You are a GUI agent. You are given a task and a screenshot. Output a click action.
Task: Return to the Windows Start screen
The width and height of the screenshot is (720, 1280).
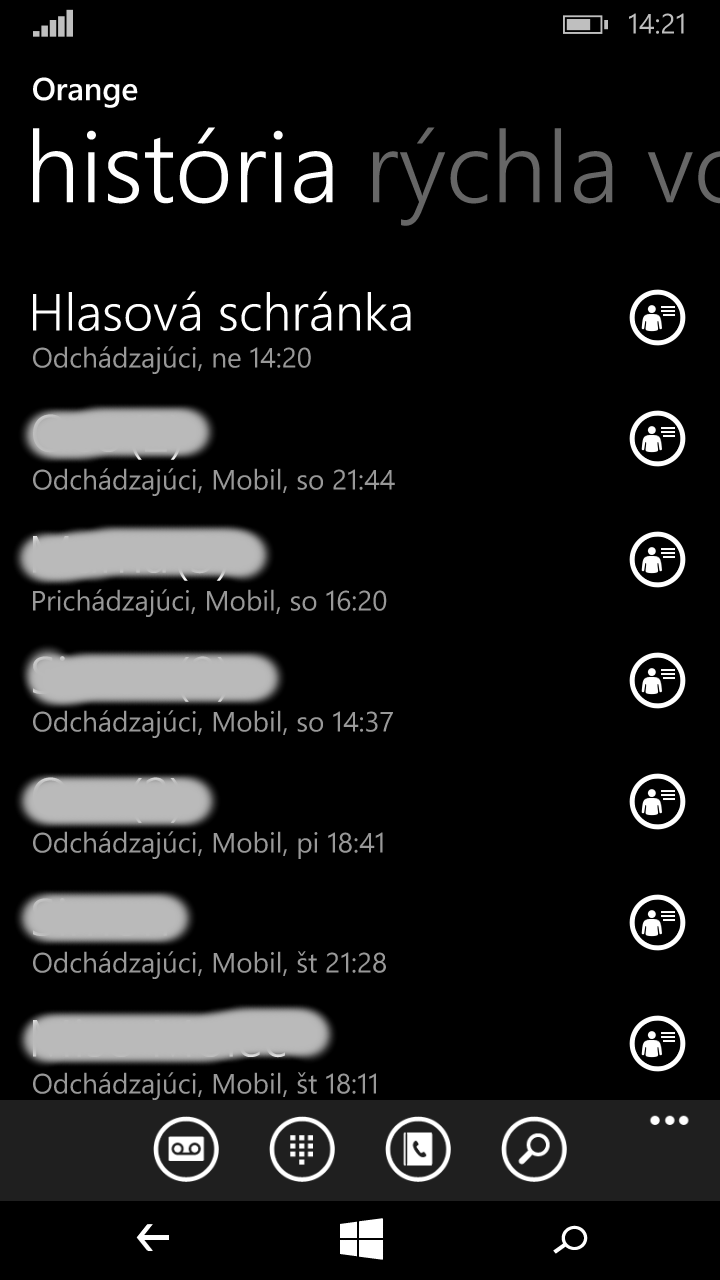click(x=361, y=1239)
